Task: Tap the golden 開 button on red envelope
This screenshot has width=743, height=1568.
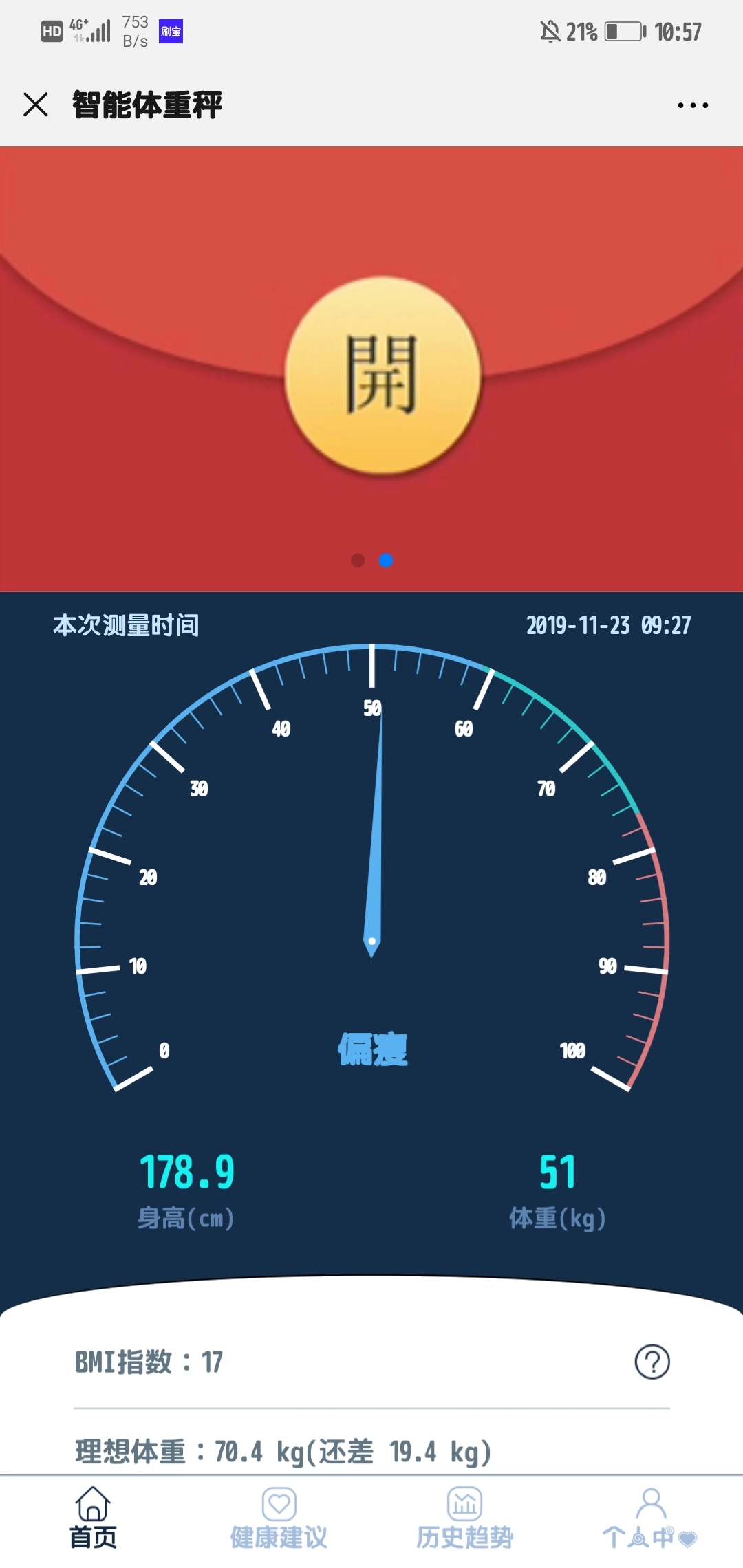Action: (383, 375)
